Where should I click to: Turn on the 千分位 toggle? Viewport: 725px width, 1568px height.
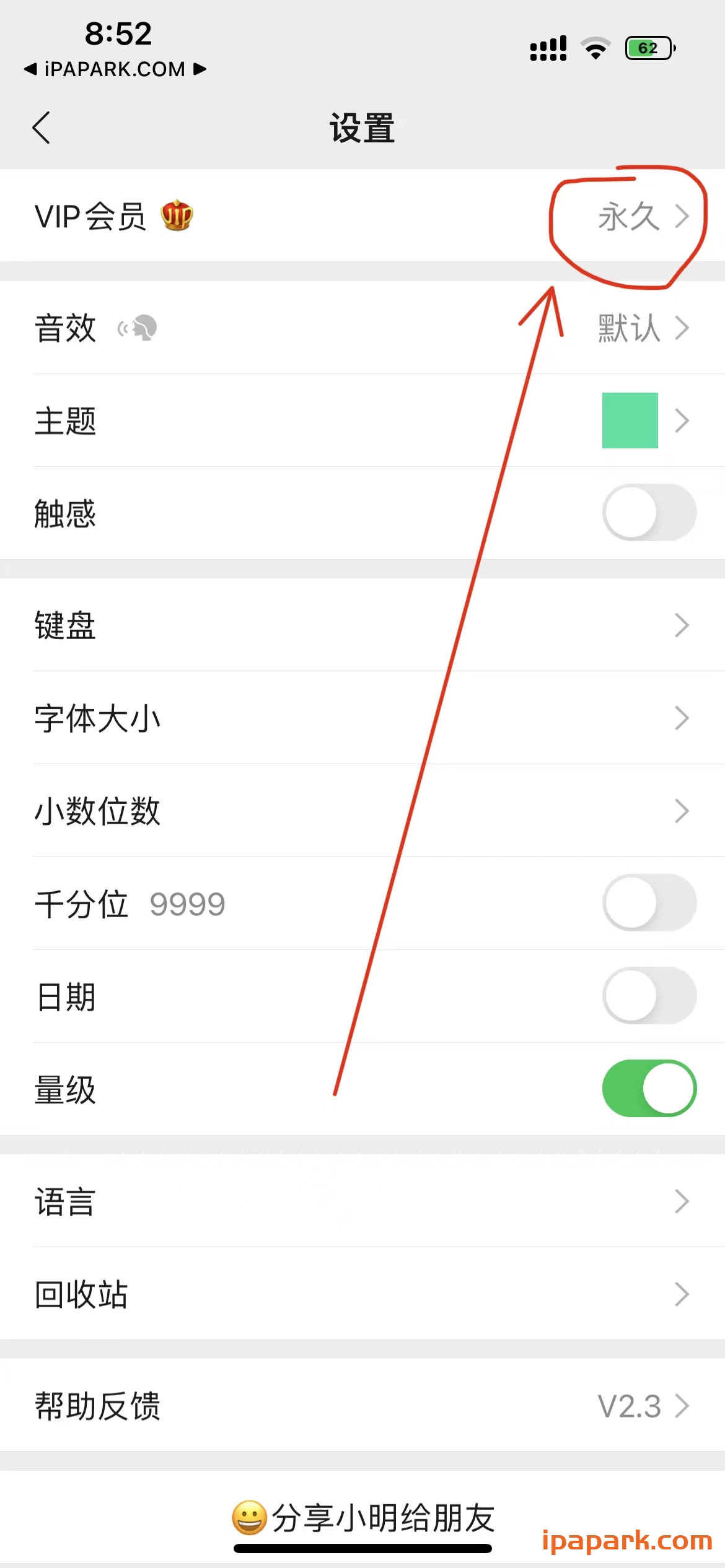648,903
